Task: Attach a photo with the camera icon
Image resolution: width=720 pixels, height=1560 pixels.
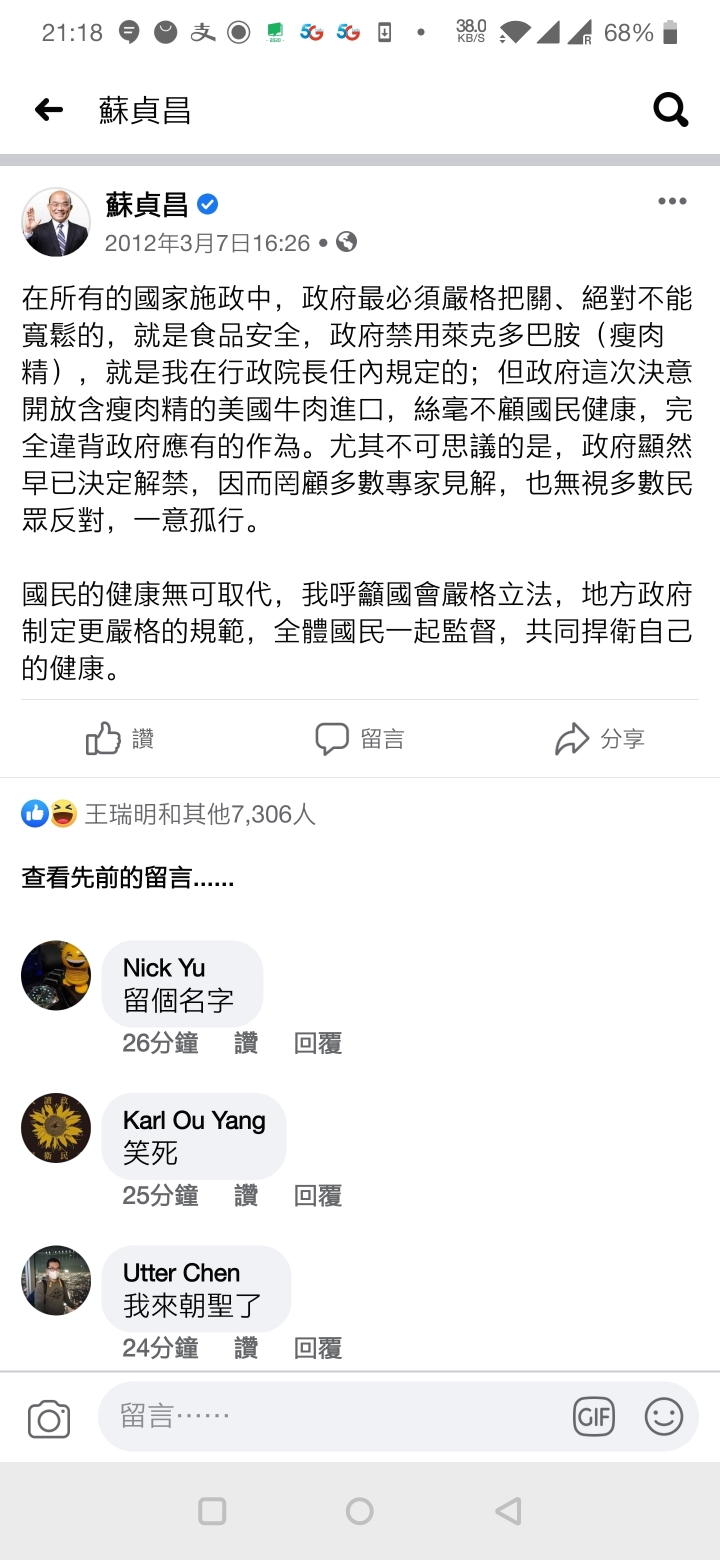Action: pyautogui.click(x=49, y=1419)
